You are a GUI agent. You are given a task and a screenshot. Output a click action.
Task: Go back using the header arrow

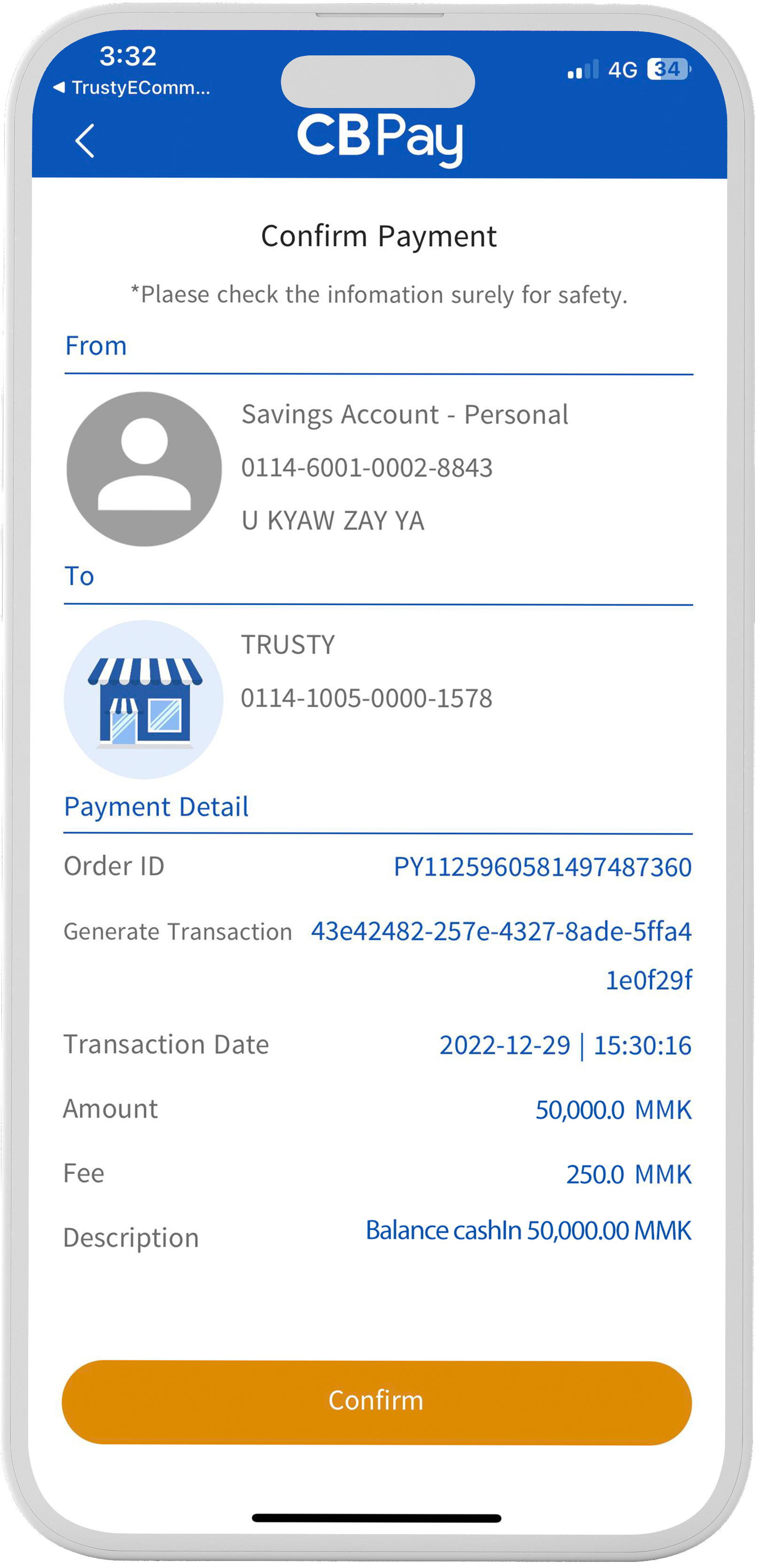click(85, 141)
